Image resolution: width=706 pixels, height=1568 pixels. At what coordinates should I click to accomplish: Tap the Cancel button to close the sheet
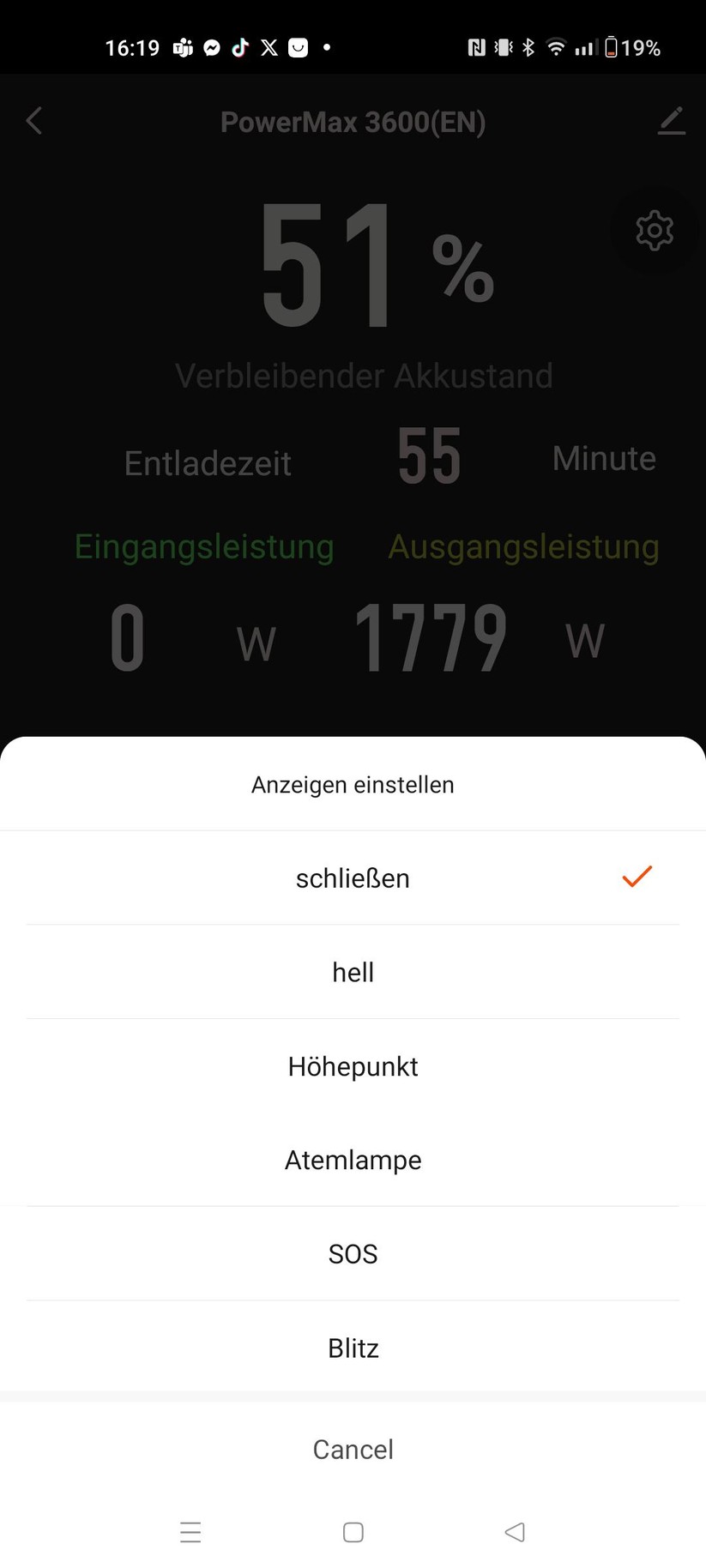point(353,1449)
